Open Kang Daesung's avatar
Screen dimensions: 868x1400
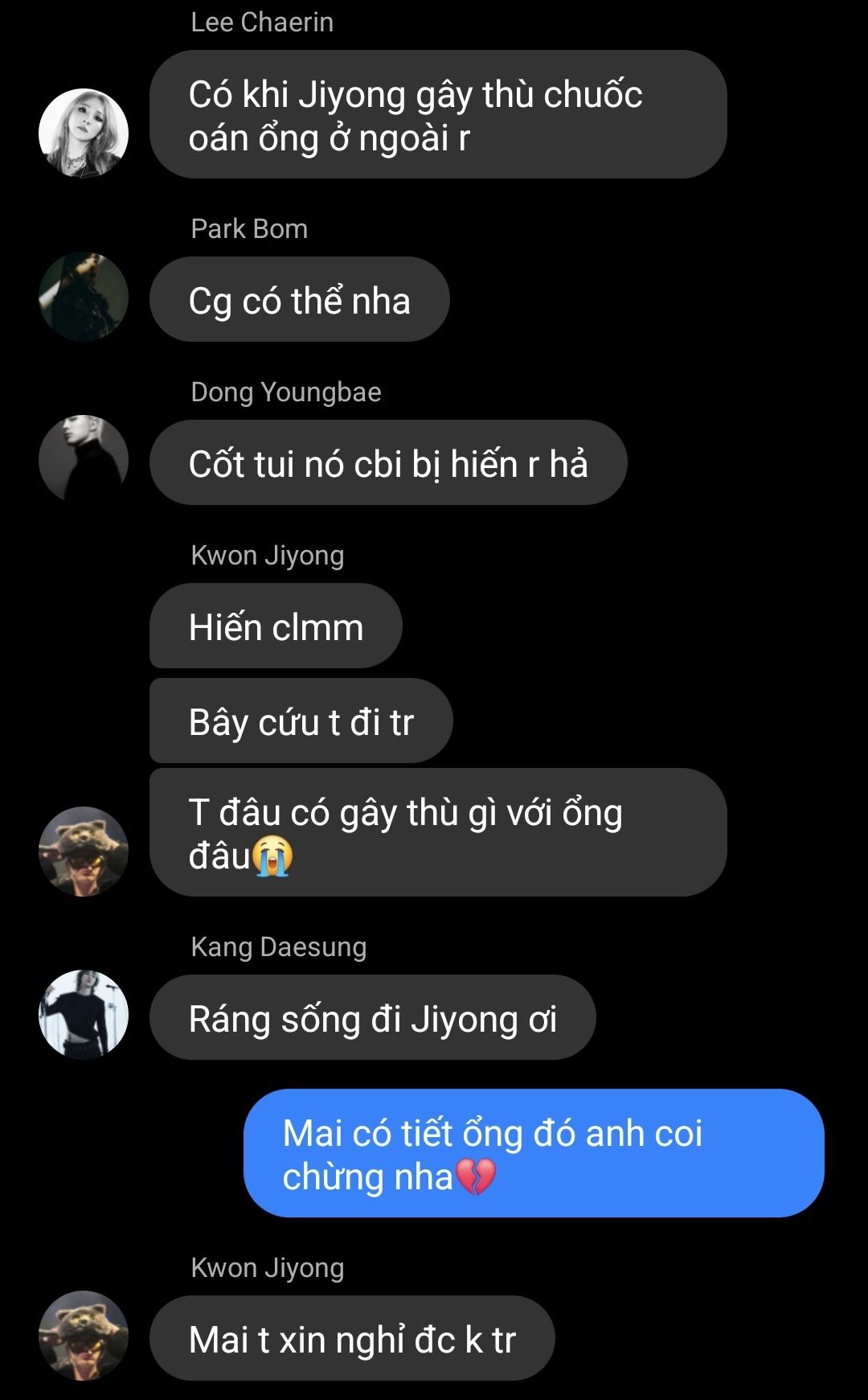pos(84,1015)
